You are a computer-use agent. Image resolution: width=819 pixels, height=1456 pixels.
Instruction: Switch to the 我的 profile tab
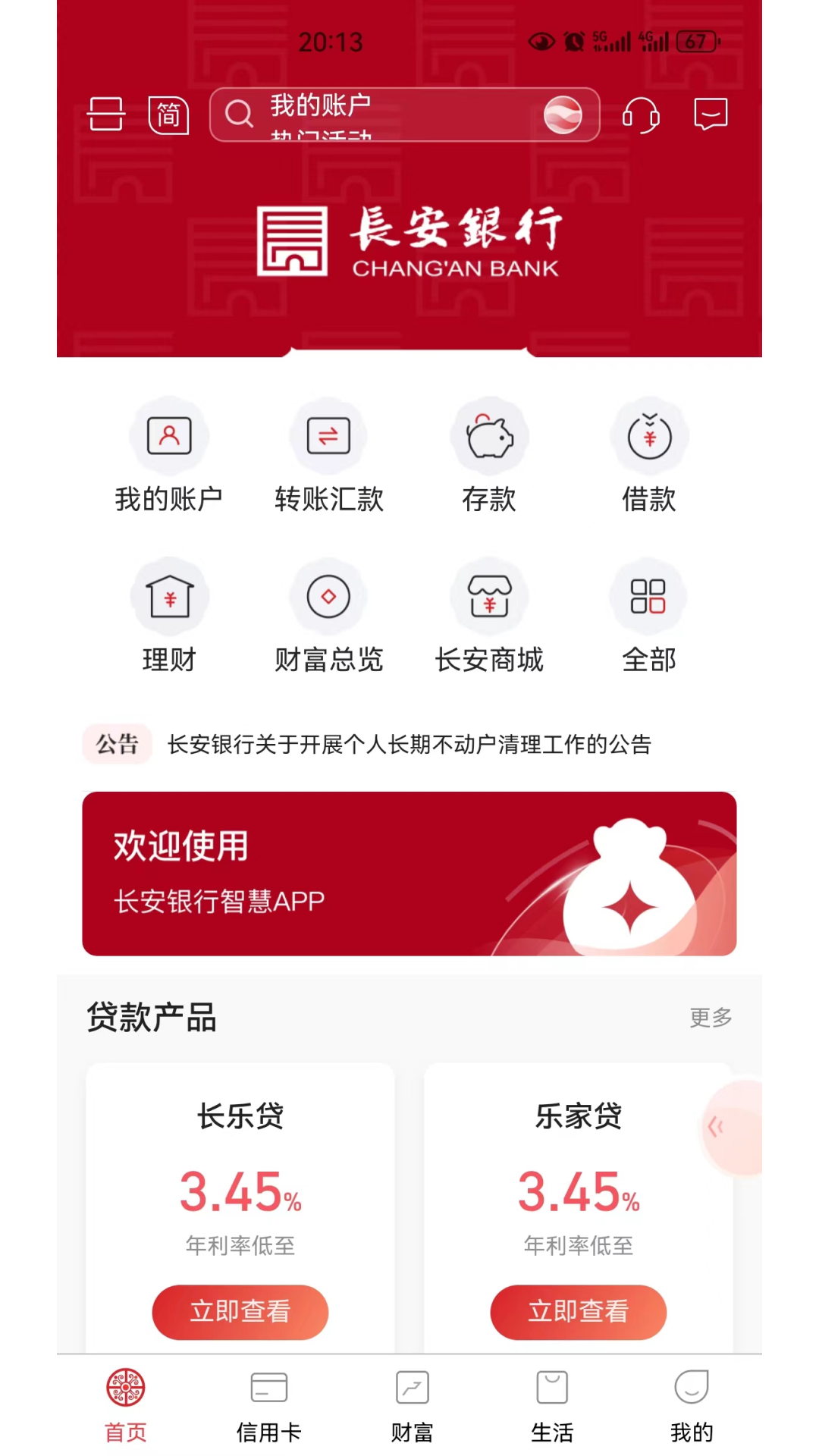[692, 1407]
